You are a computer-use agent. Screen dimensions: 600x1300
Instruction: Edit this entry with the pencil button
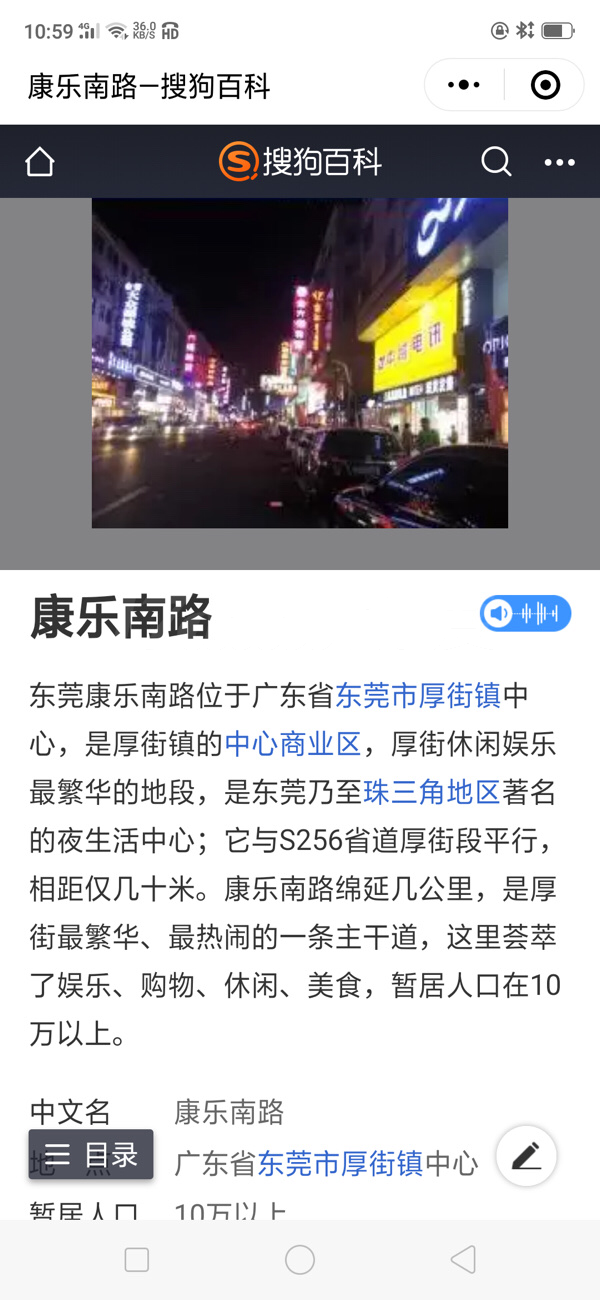[x=526, y=1156]
